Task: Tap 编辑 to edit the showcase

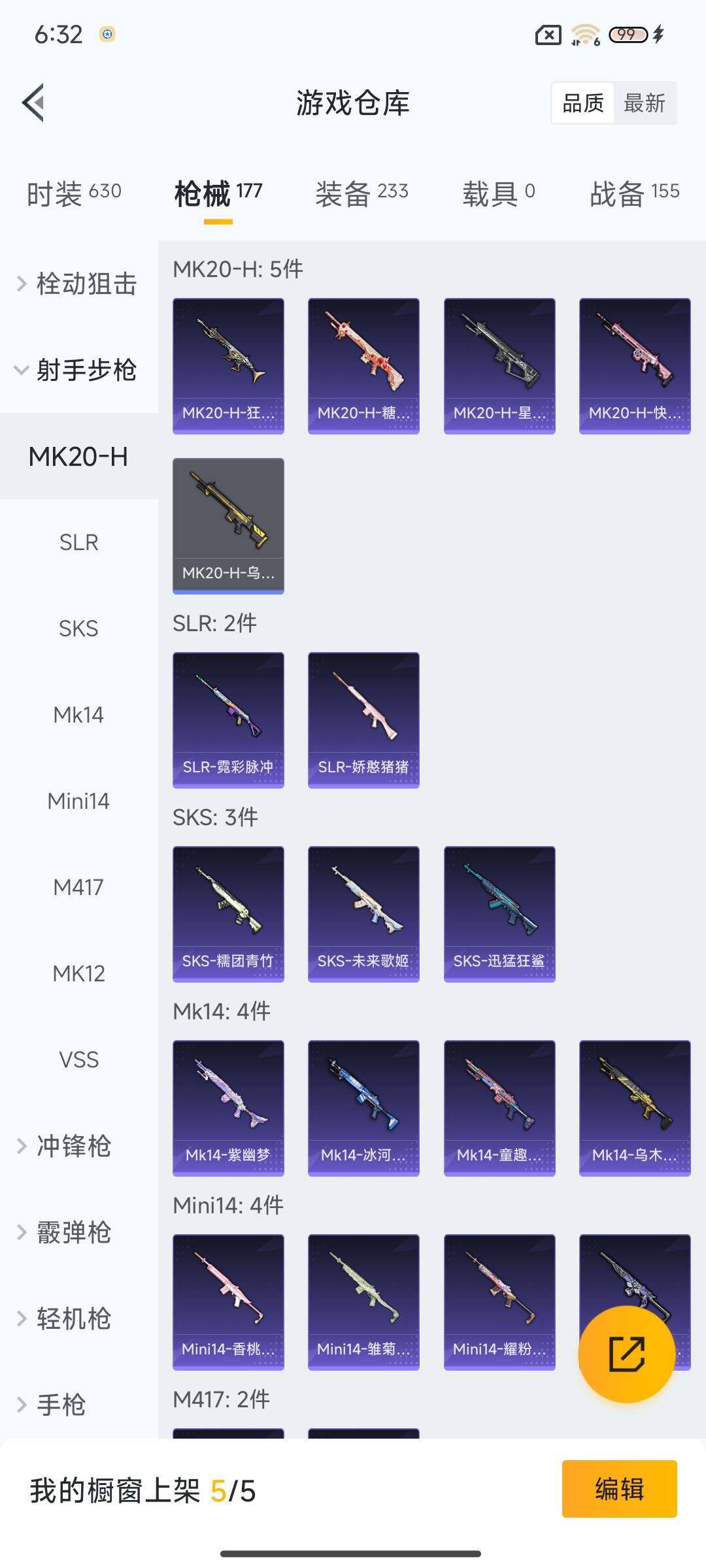Action: tap(619, 1489)
